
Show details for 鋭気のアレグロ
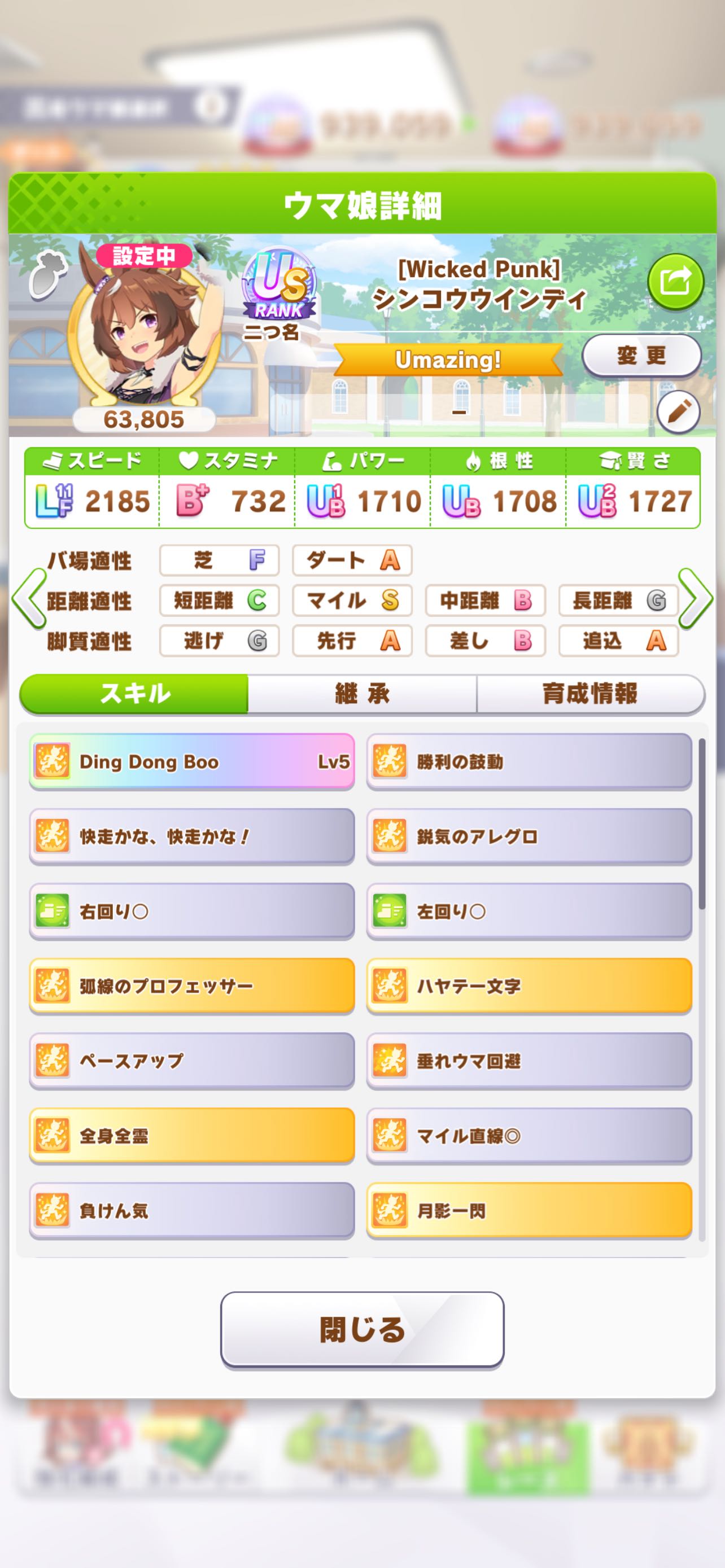click(x=529, y=836)
